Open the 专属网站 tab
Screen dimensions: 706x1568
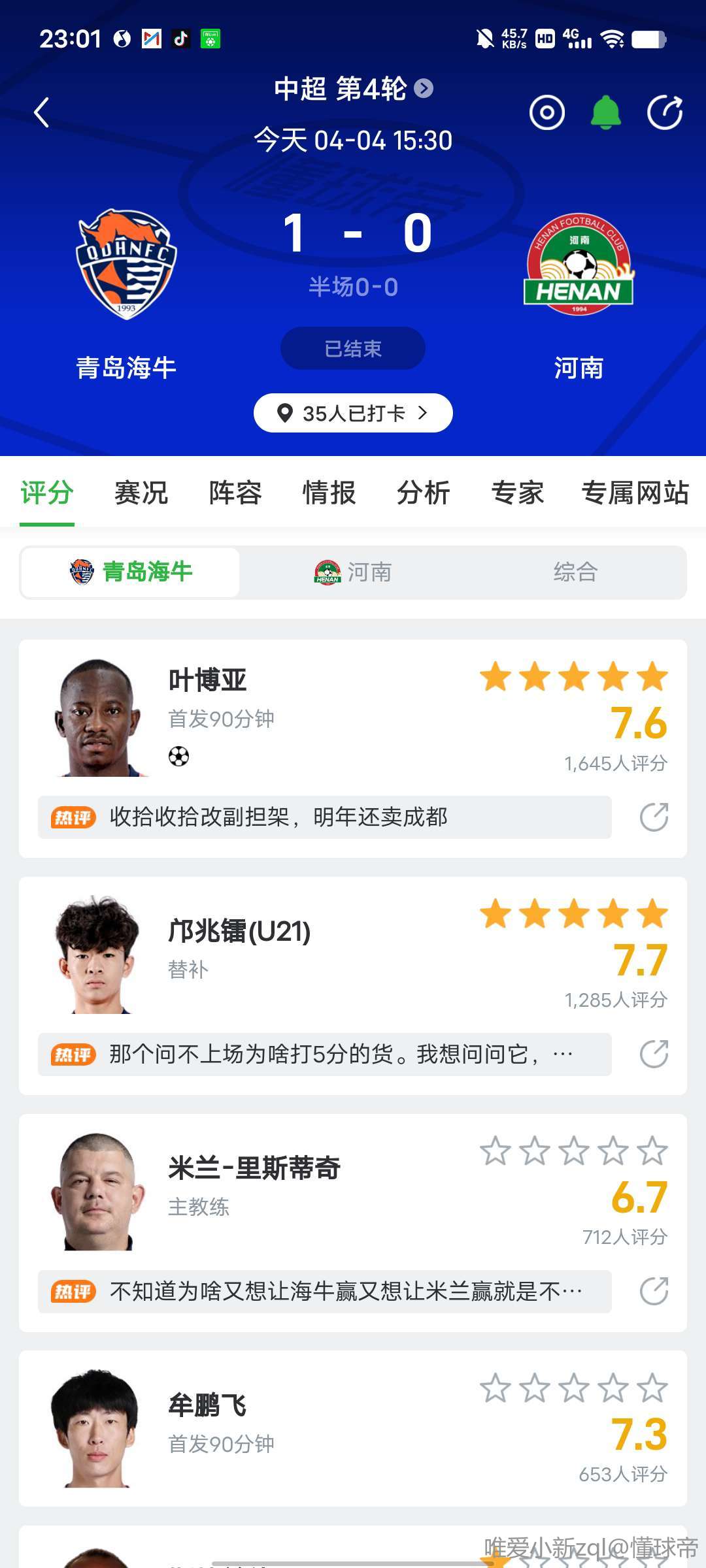[635, 493]
